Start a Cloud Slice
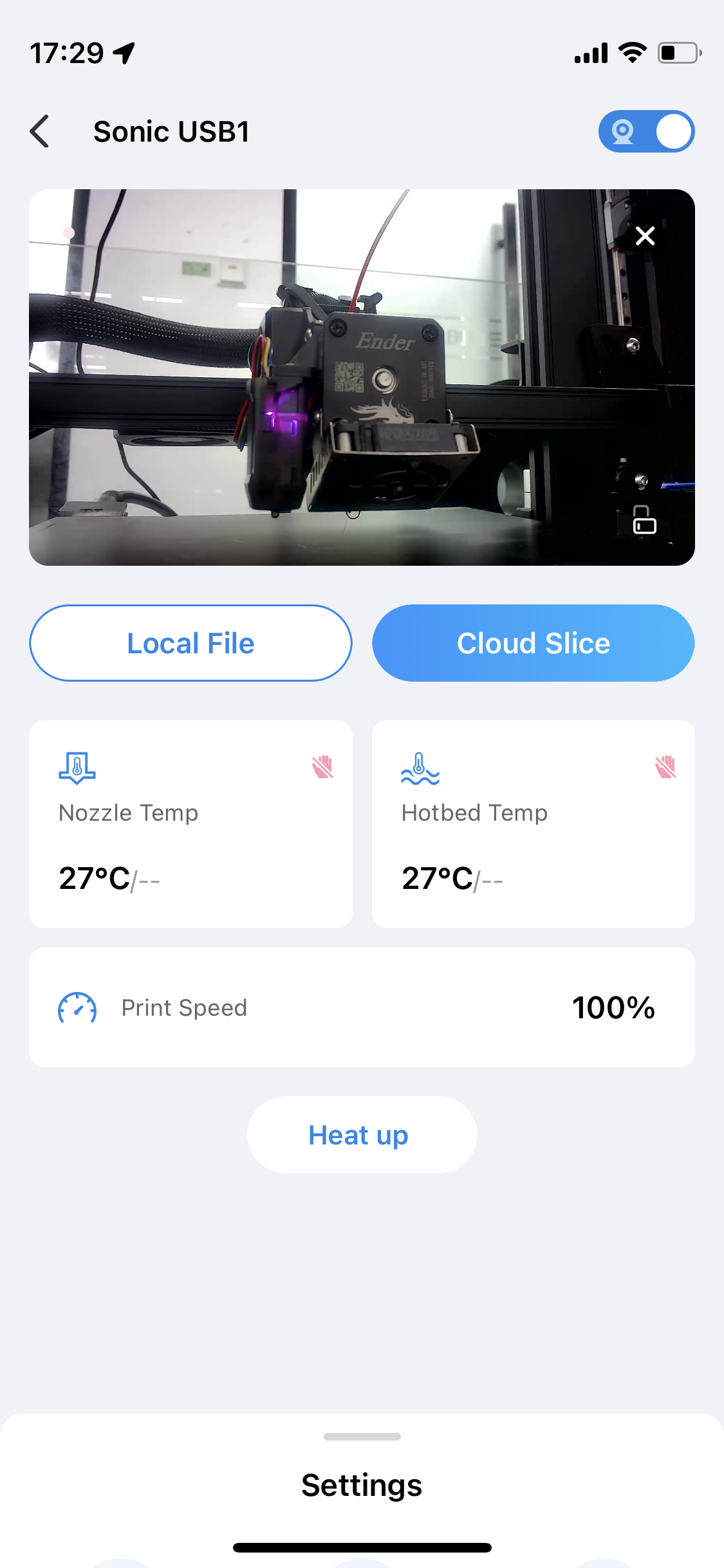Image resolution: width=724 pixels, height=1568 pixels. (x=533, y=643)
